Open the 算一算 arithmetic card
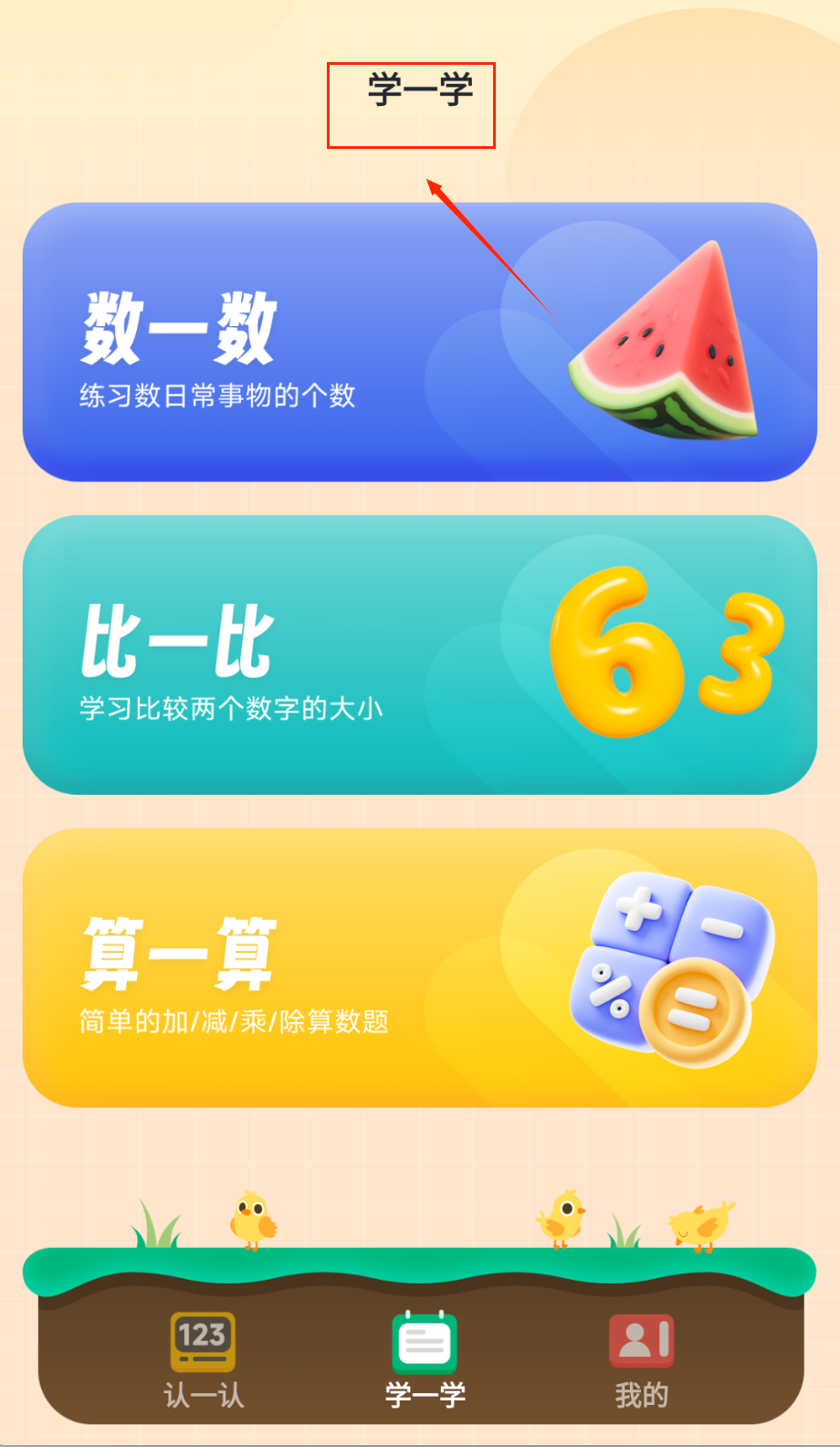840x1447 pixels. click(419, 967)
